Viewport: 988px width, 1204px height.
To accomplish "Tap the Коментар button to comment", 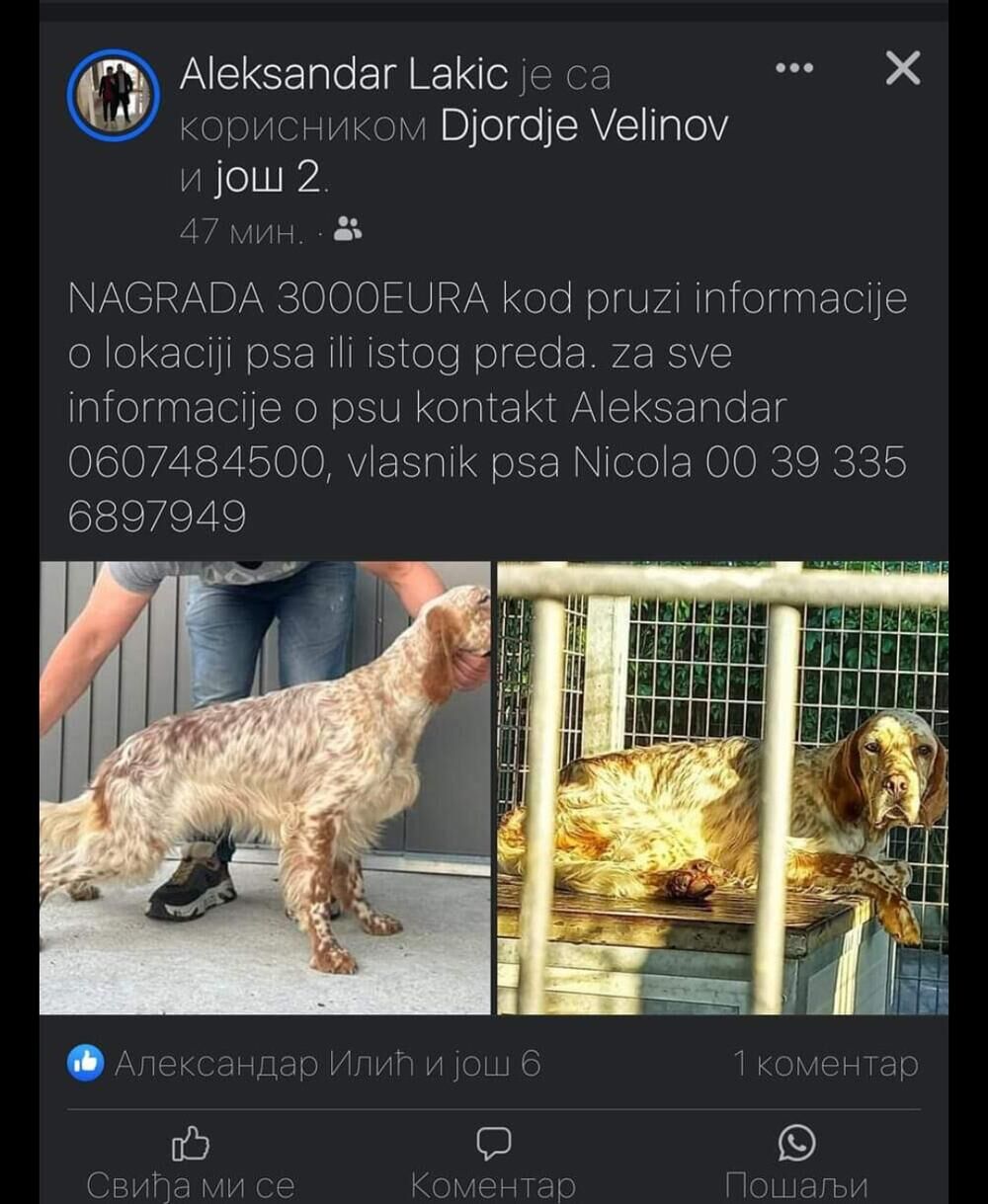I will click(493, 1163).
